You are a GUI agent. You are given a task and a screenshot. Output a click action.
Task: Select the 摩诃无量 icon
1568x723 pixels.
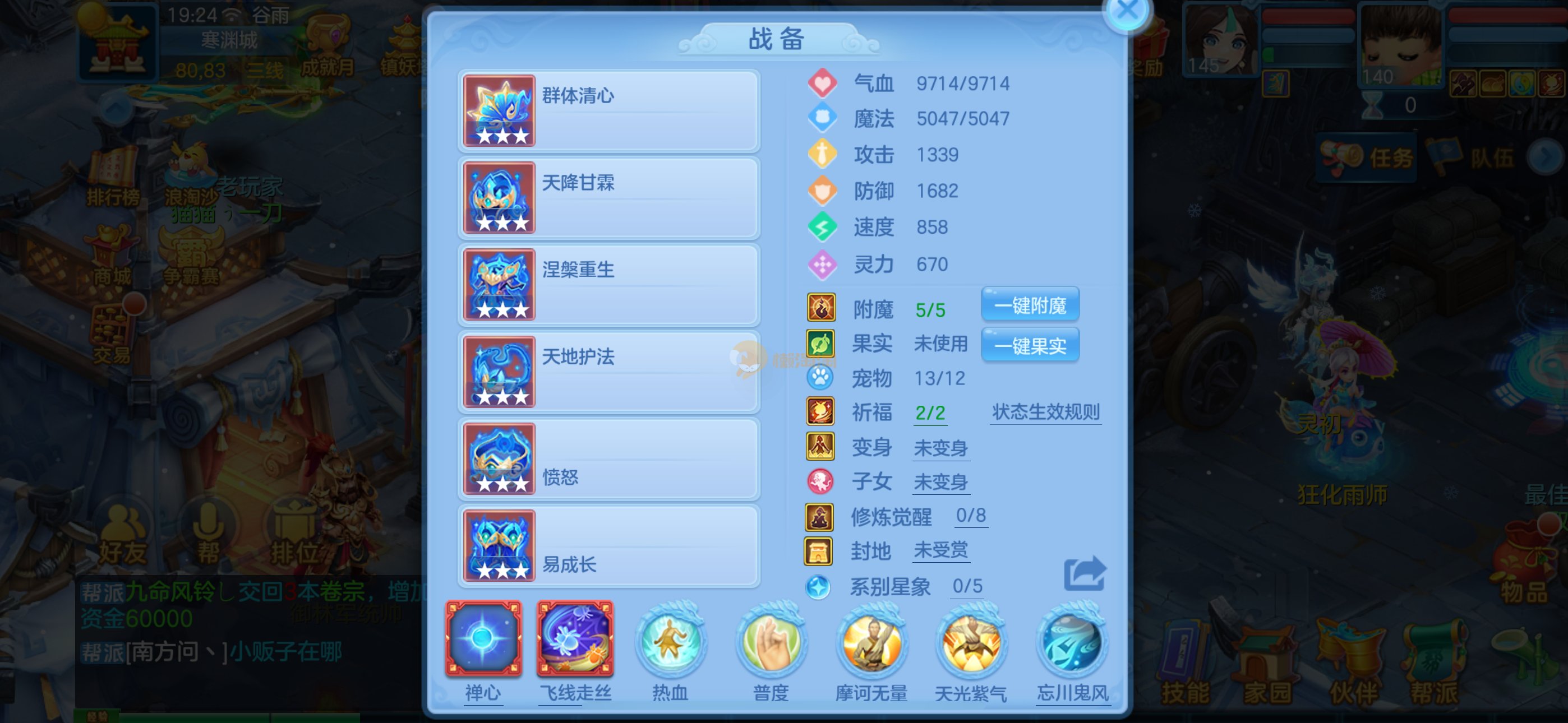tap(871, 643)
